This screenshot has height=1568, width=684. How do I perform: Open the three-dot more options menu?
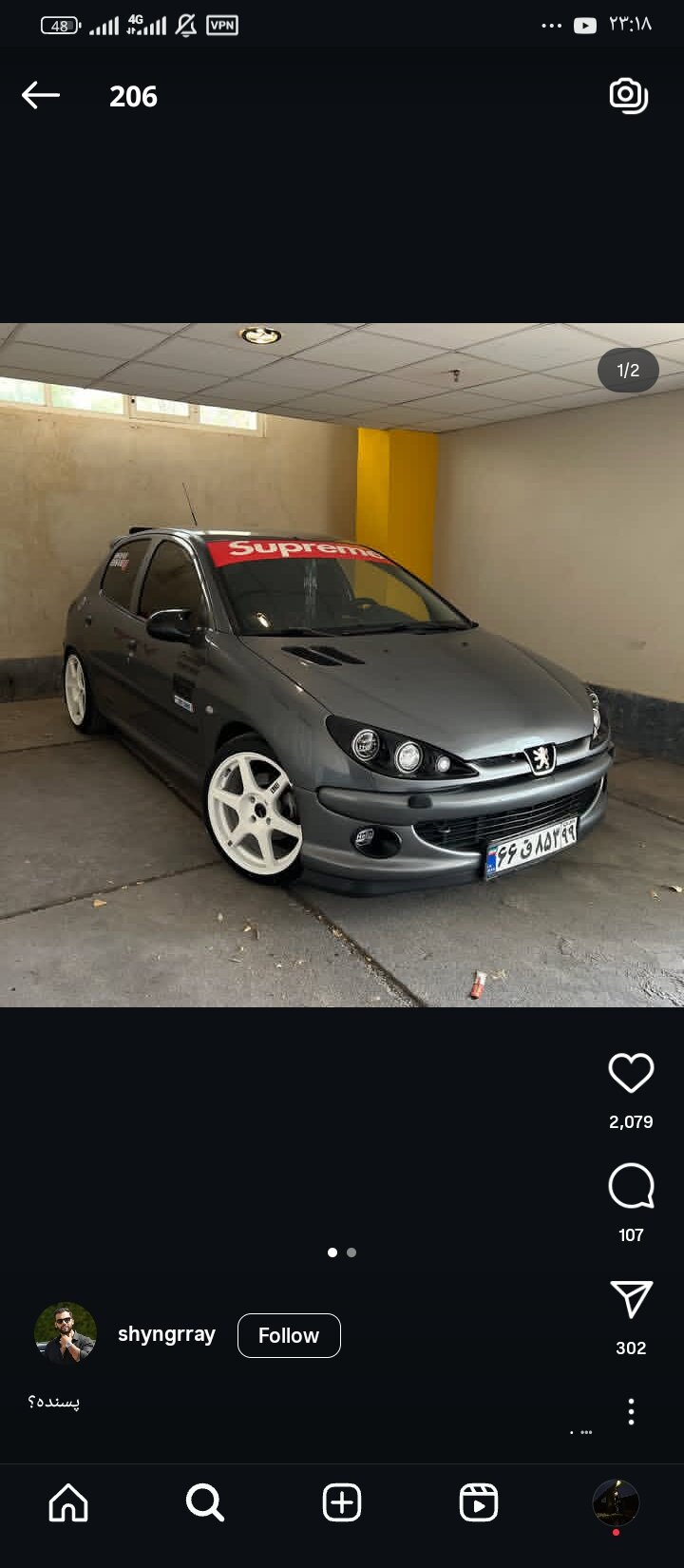coord(631,1411)
